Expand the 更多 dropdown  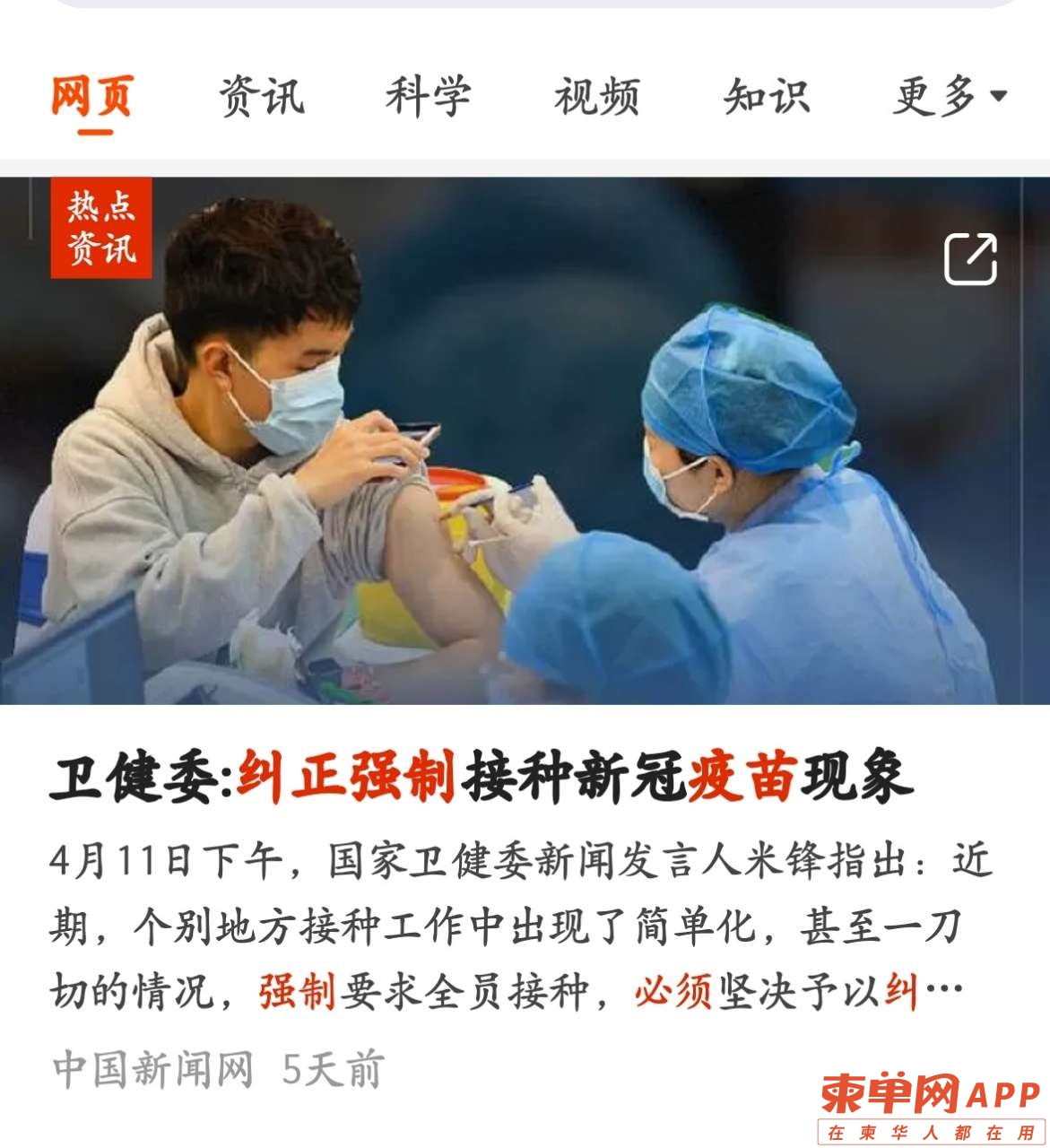[x=950, y=96]
